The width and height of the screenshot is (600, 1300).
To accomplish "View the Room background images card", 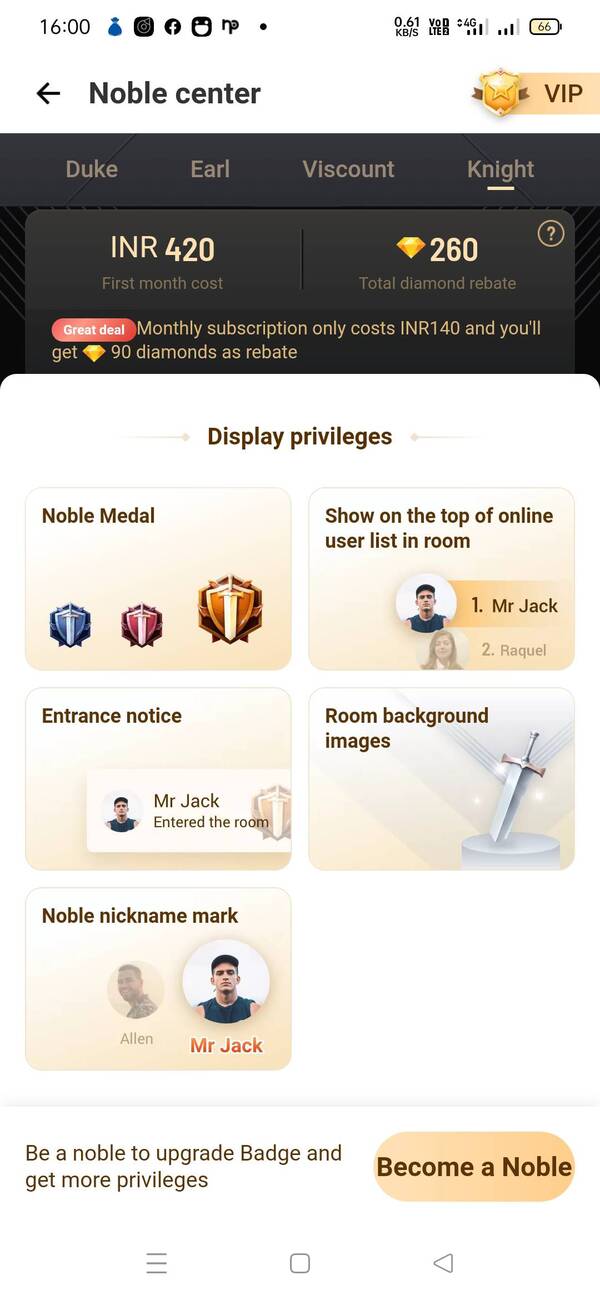I will 441,778.
